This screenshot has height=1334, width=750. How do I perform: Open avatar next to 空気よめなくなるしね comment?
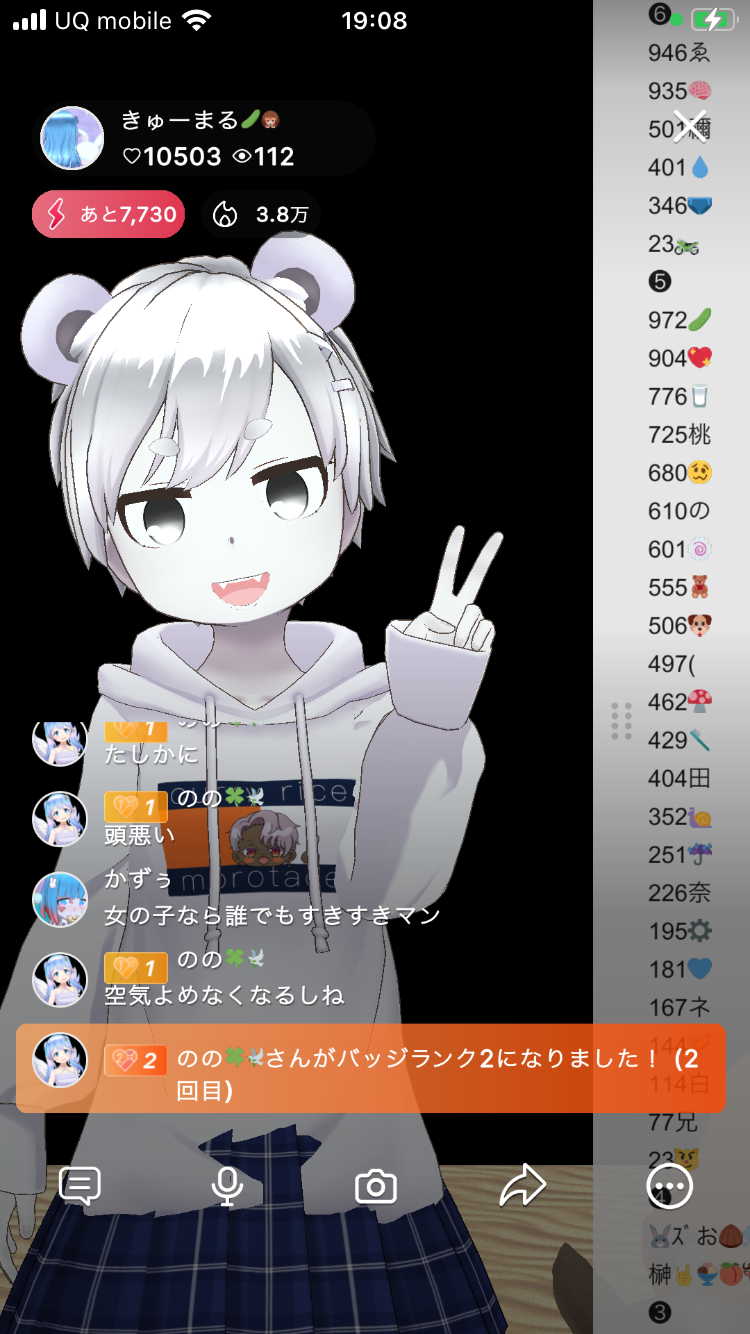point(60,978)
